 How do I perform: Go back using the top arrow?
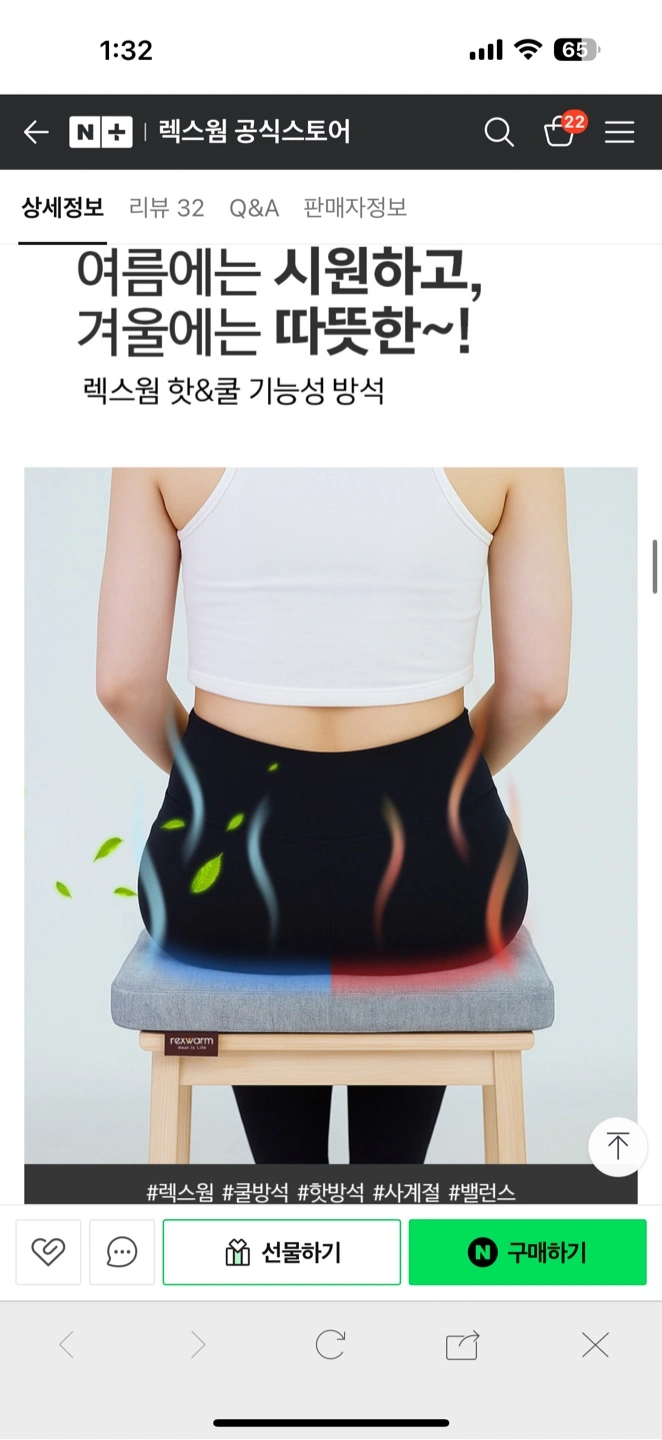tap(36, 132)
